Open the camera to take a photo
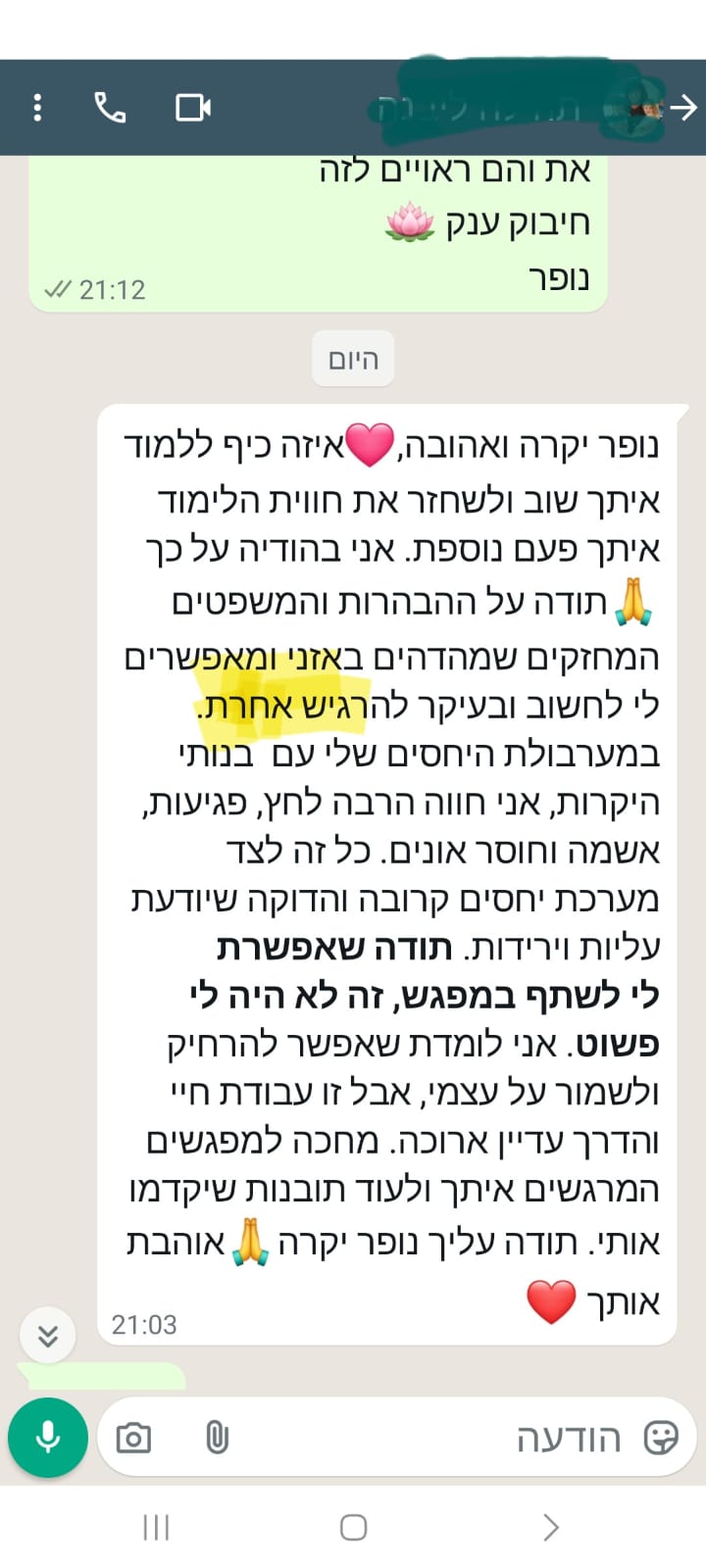706x1568 pixels. tap(133, 1438)
